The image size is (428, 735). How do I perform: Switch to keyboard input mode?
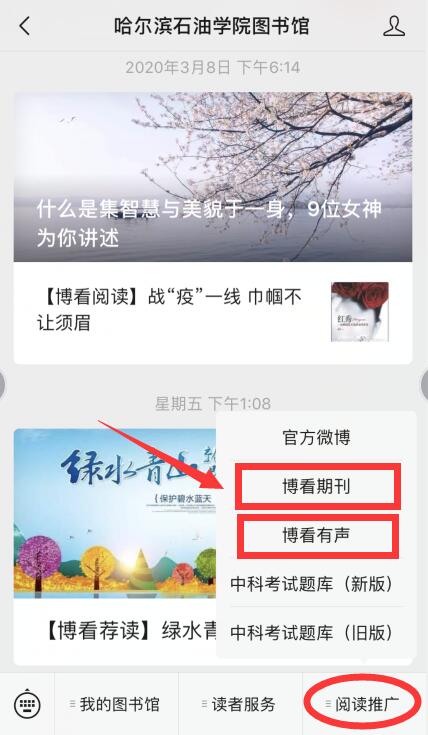(x=27, y=704)
